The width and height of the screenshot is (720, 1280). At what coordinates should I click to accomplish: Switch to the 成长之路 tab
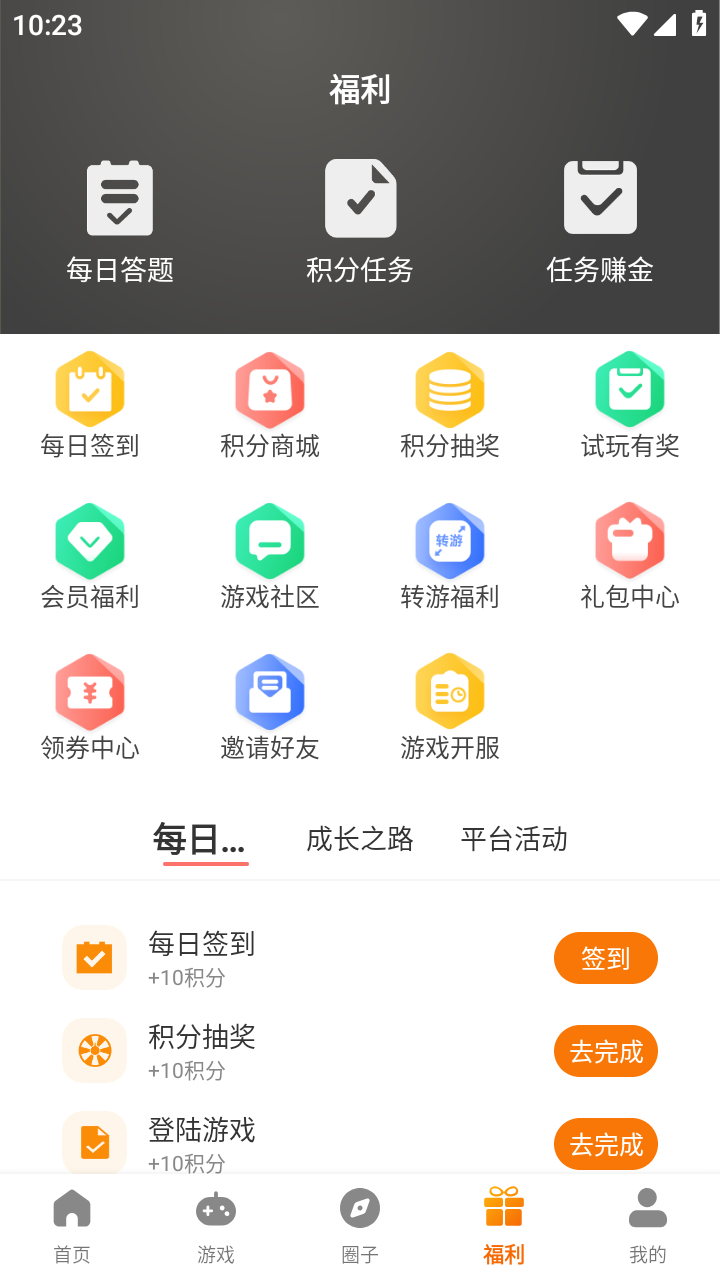click(360, 839)
